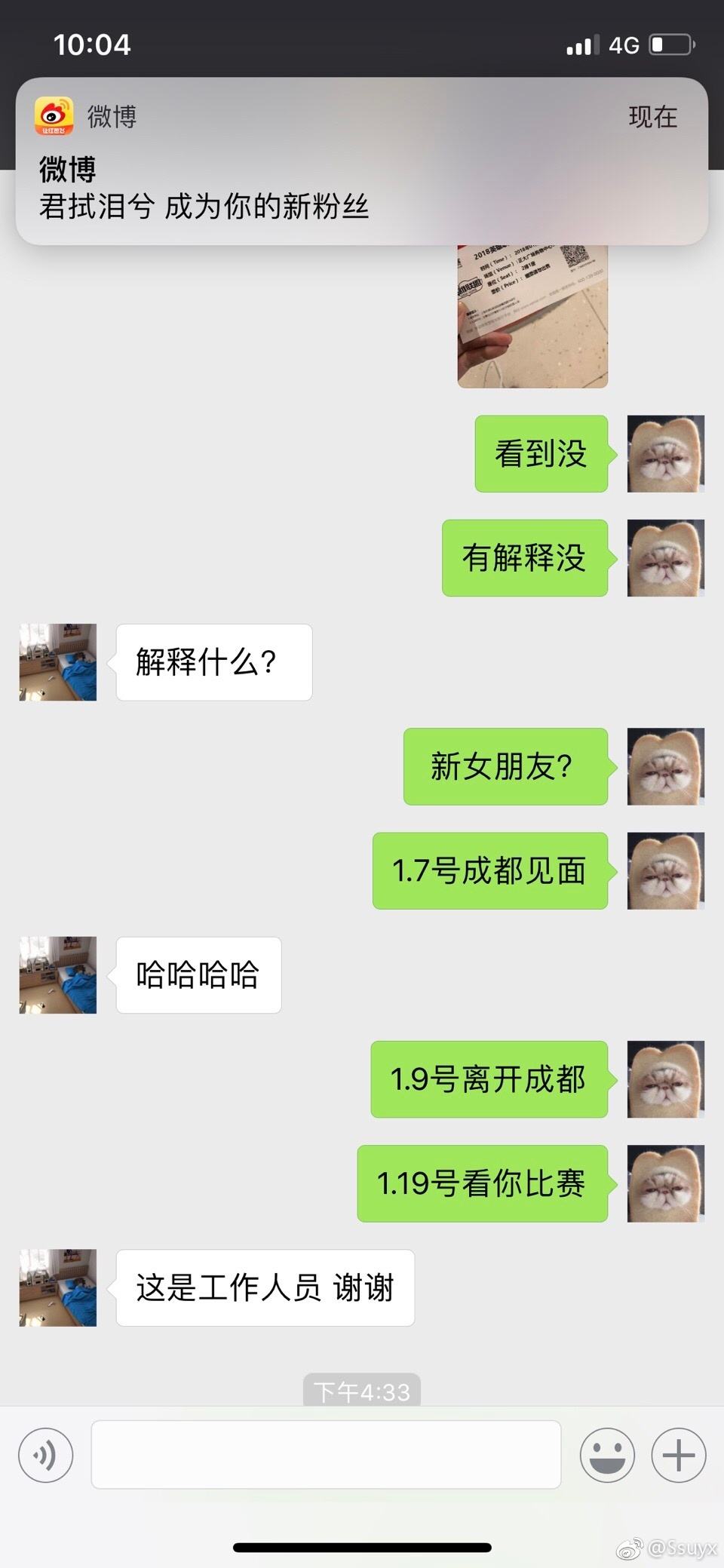The height and width of the screenshot is (1568, 724).
Task: Tap the 1.7号成都见面 message
Action: click(x=487, y=871)
